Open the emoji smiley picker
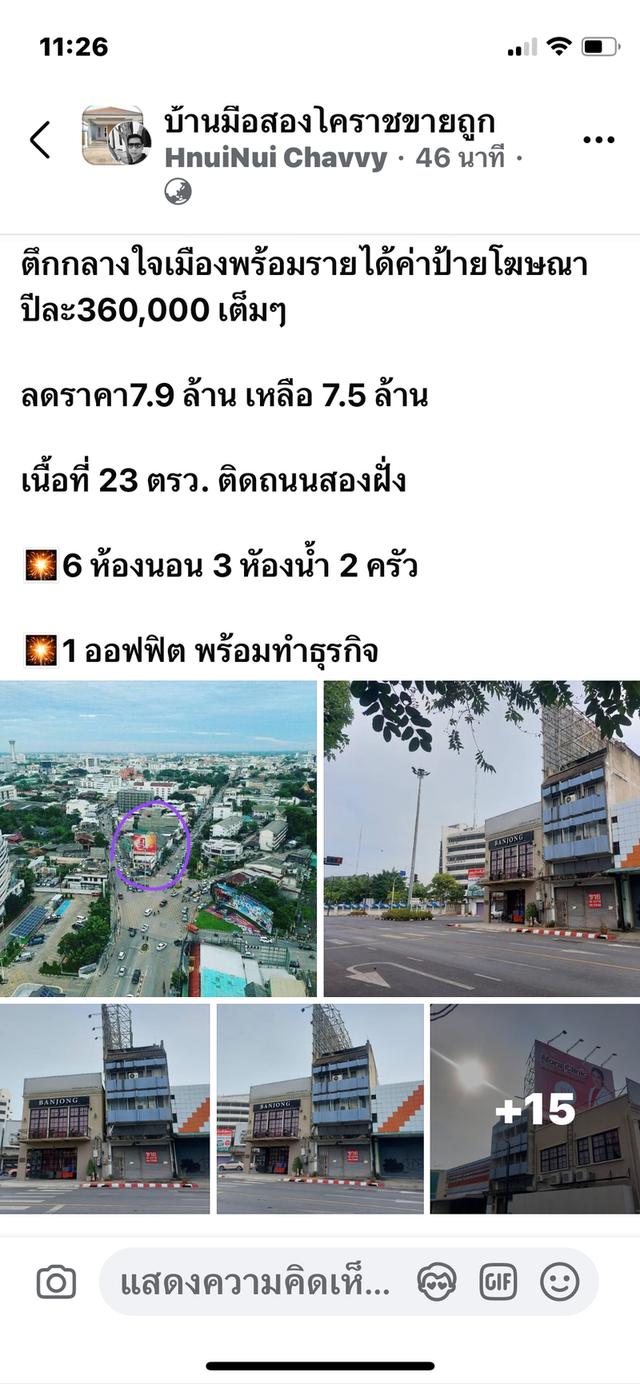 click(x=560, y=1282)
